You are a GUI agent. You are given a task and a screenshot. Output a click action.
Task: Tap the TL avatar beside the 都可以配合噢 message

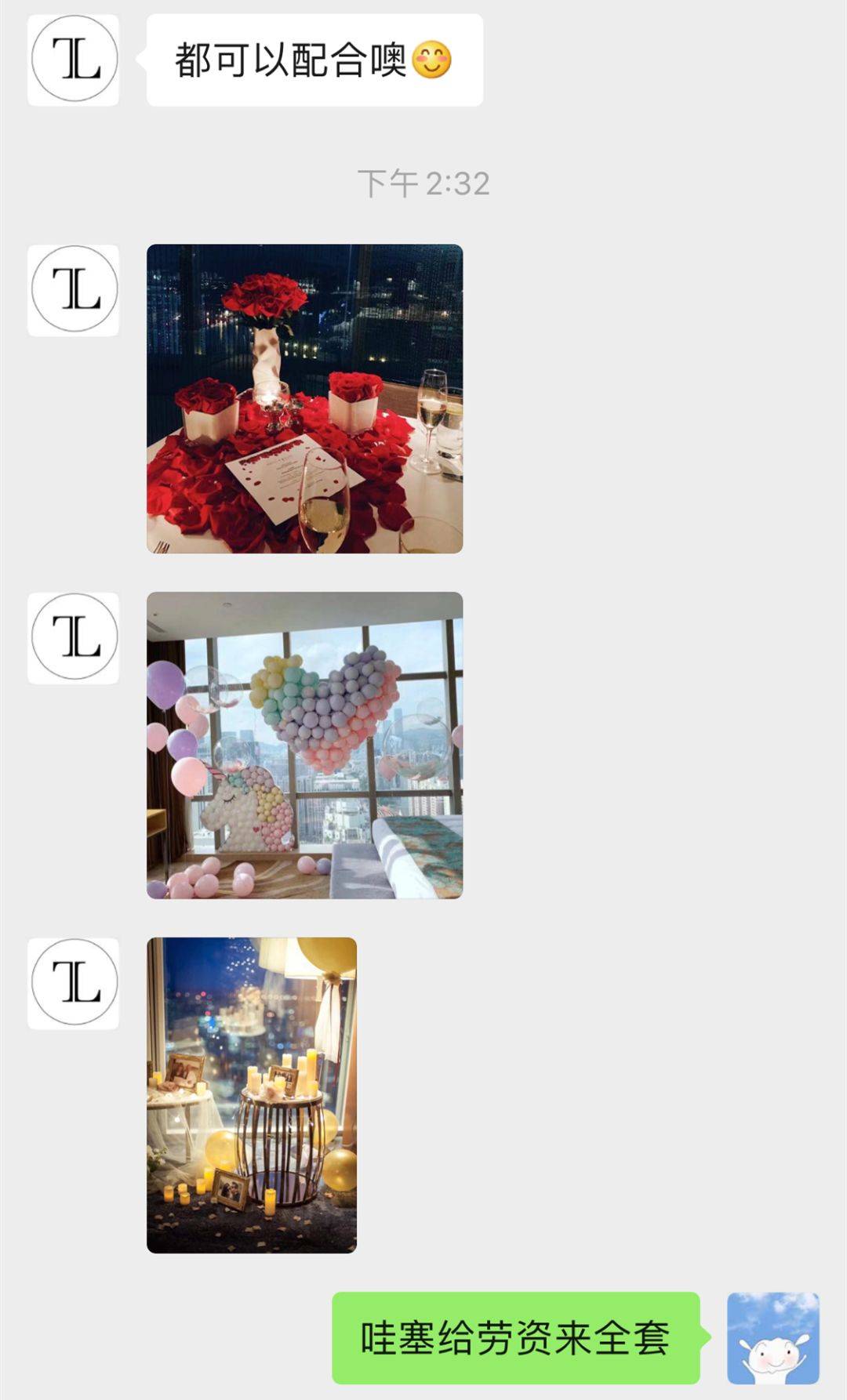[74, 60]
